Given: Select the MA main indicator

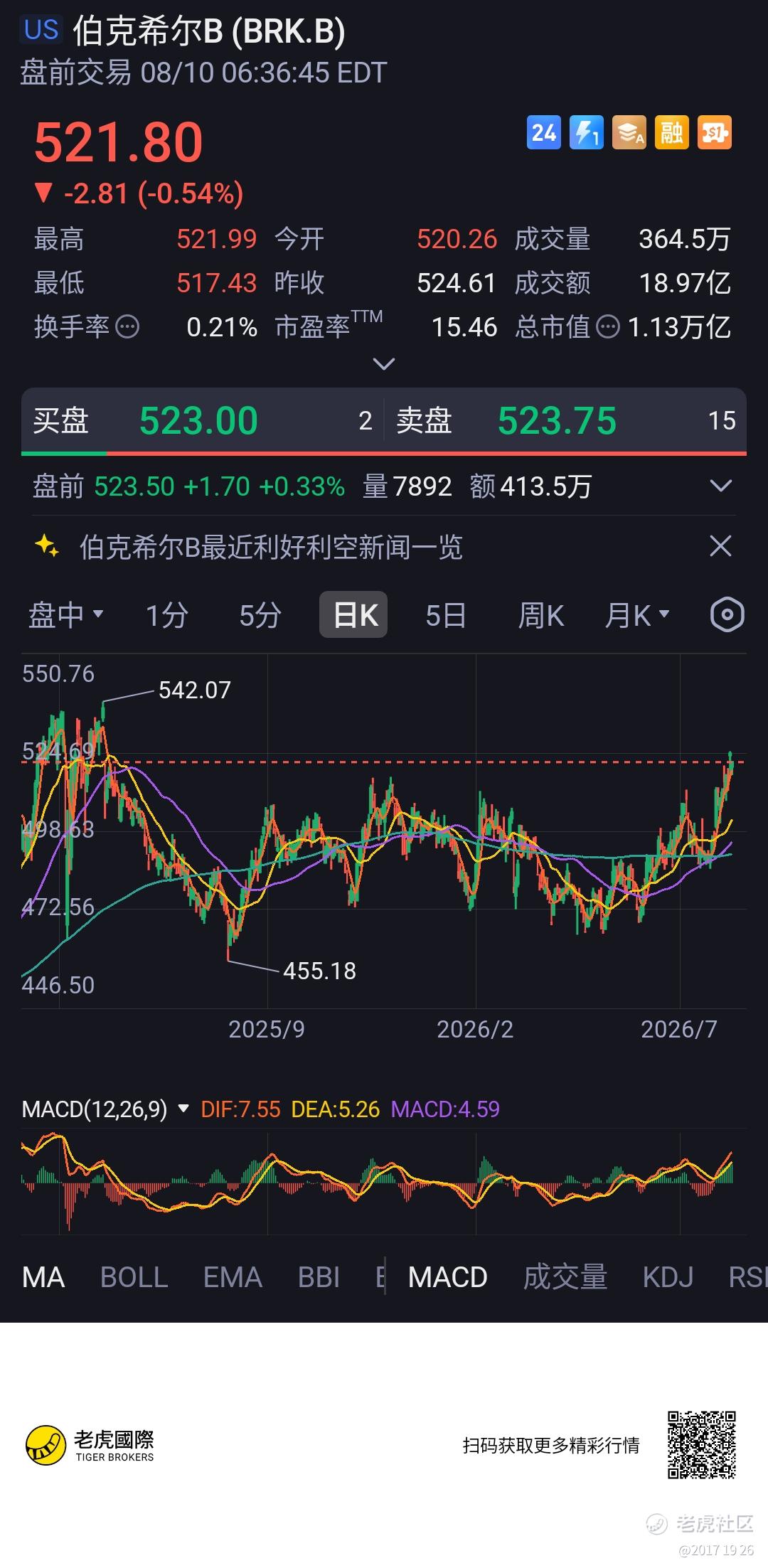Looking at the screenshot, I should click(43, 1277).
